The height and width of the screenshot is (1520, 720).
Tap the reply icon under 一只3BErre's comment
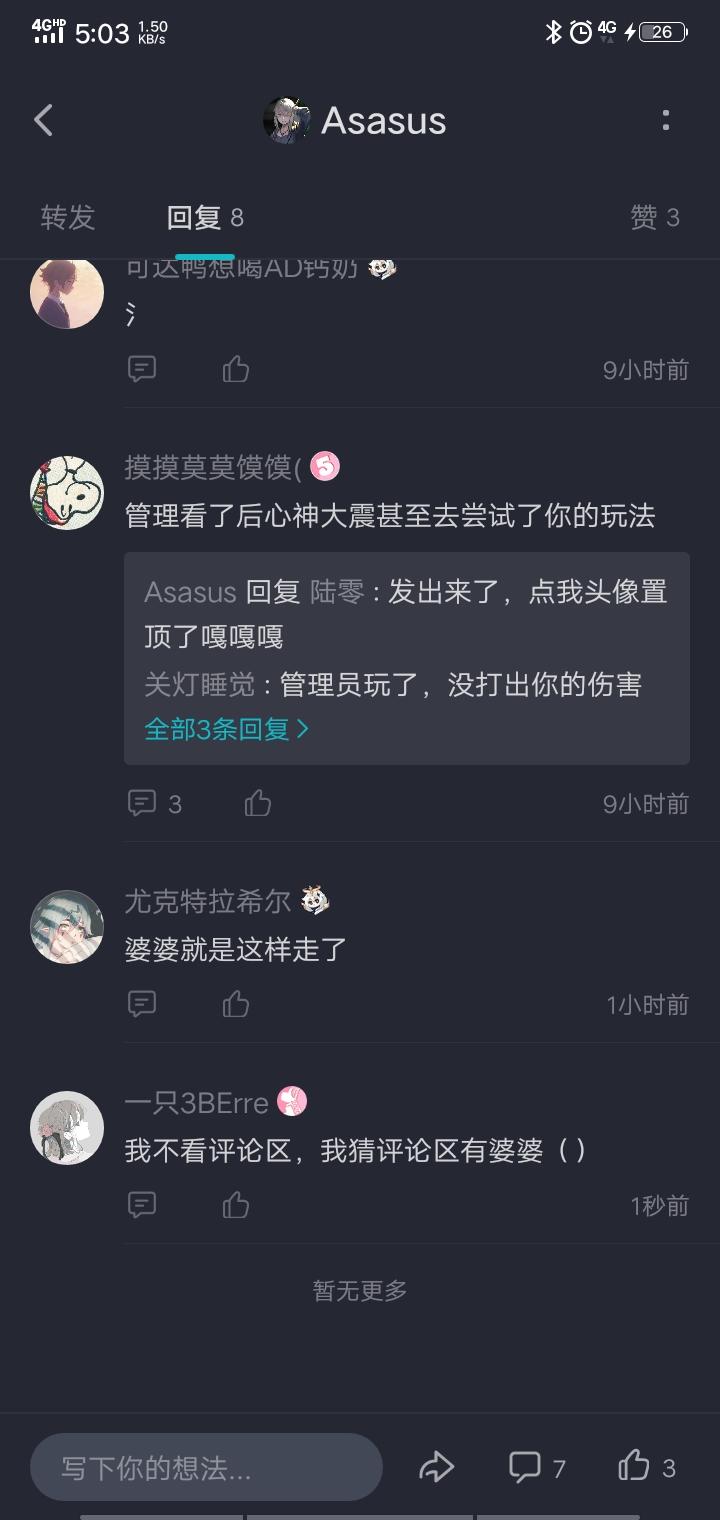click(x=142, y=1205)
